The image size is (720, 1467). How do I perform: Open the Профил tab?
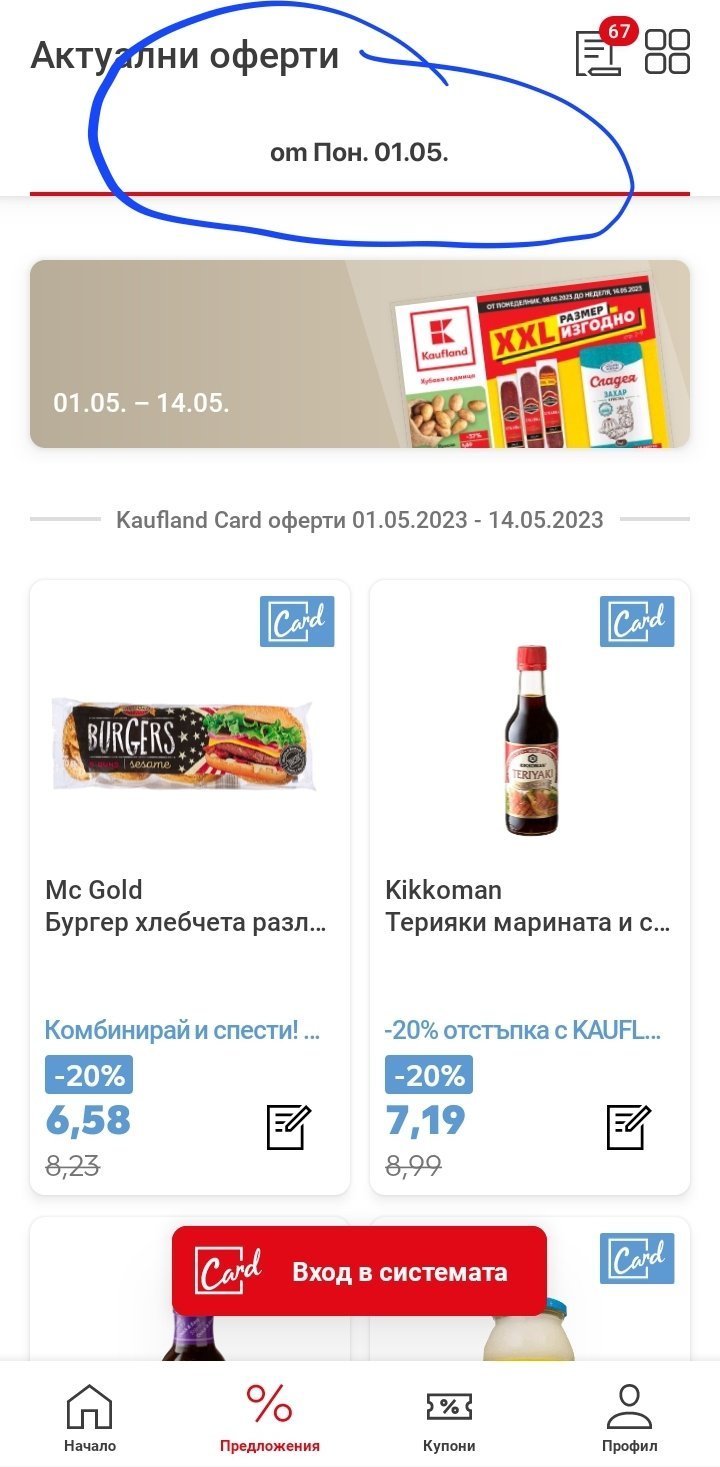pos(629,1418)
